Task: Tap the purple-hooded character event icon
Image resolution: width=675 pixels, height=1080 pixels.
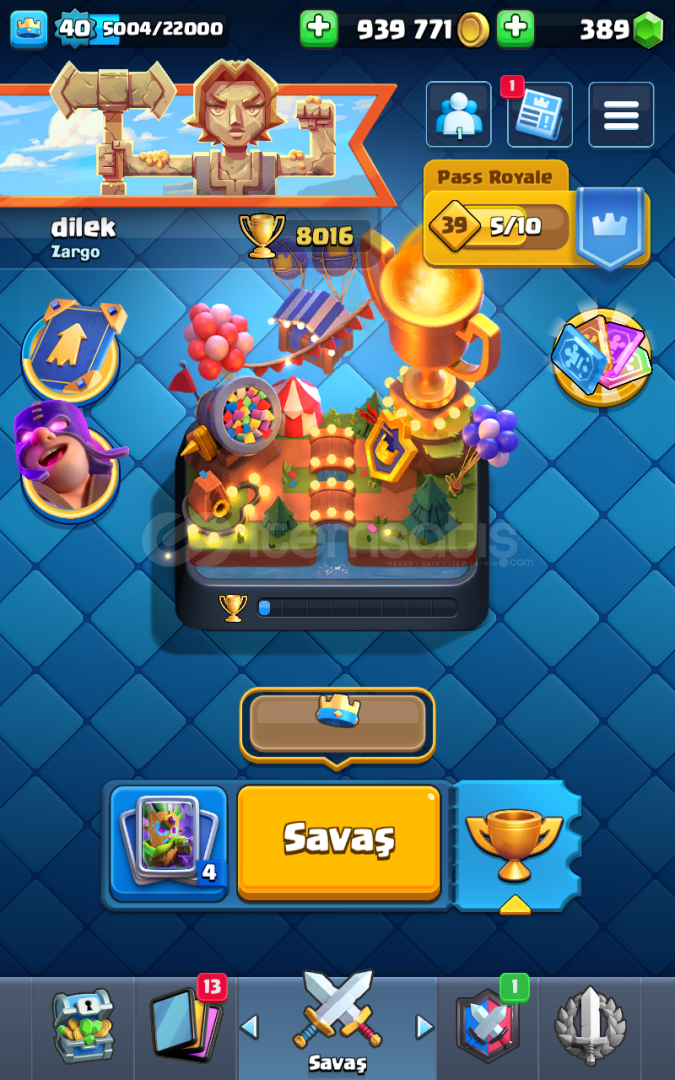Action: click(x=69, y=460)
